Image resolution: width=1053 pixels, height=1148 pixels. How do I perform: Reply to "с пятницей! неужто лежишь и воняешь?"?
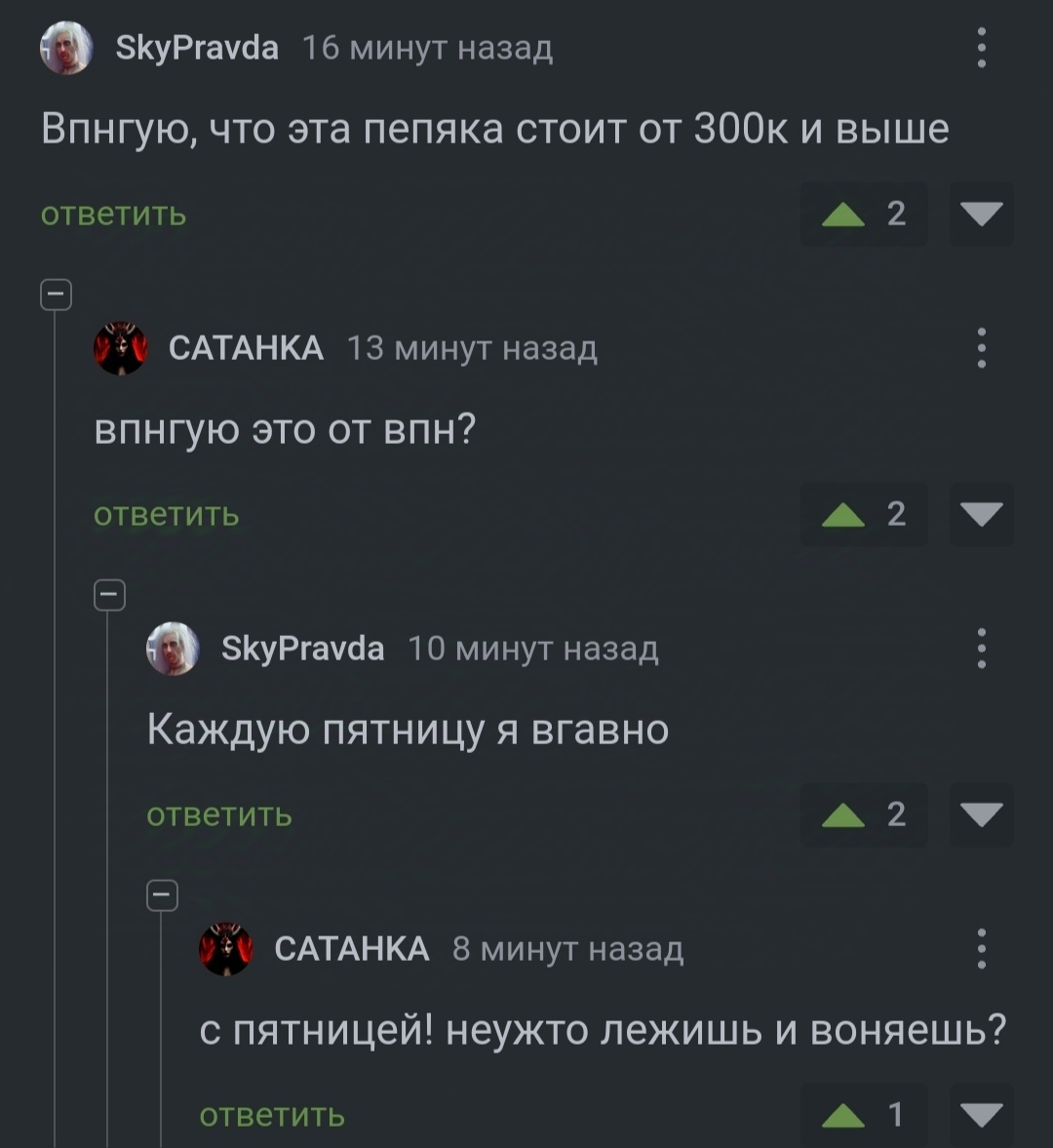(271, 1115)
